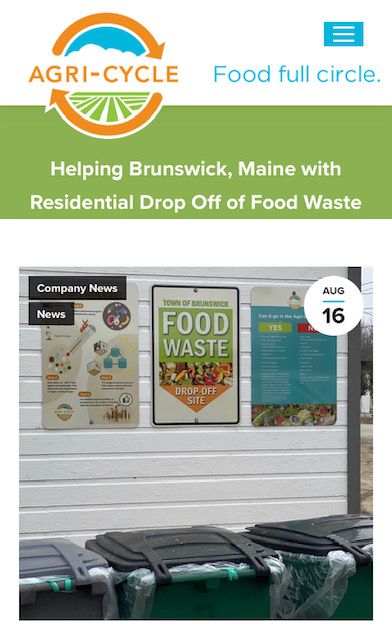The height and width of the screenshot is (640, 392).
Task: Open the Brunswick food waste article image
Action: pos(196,443)
